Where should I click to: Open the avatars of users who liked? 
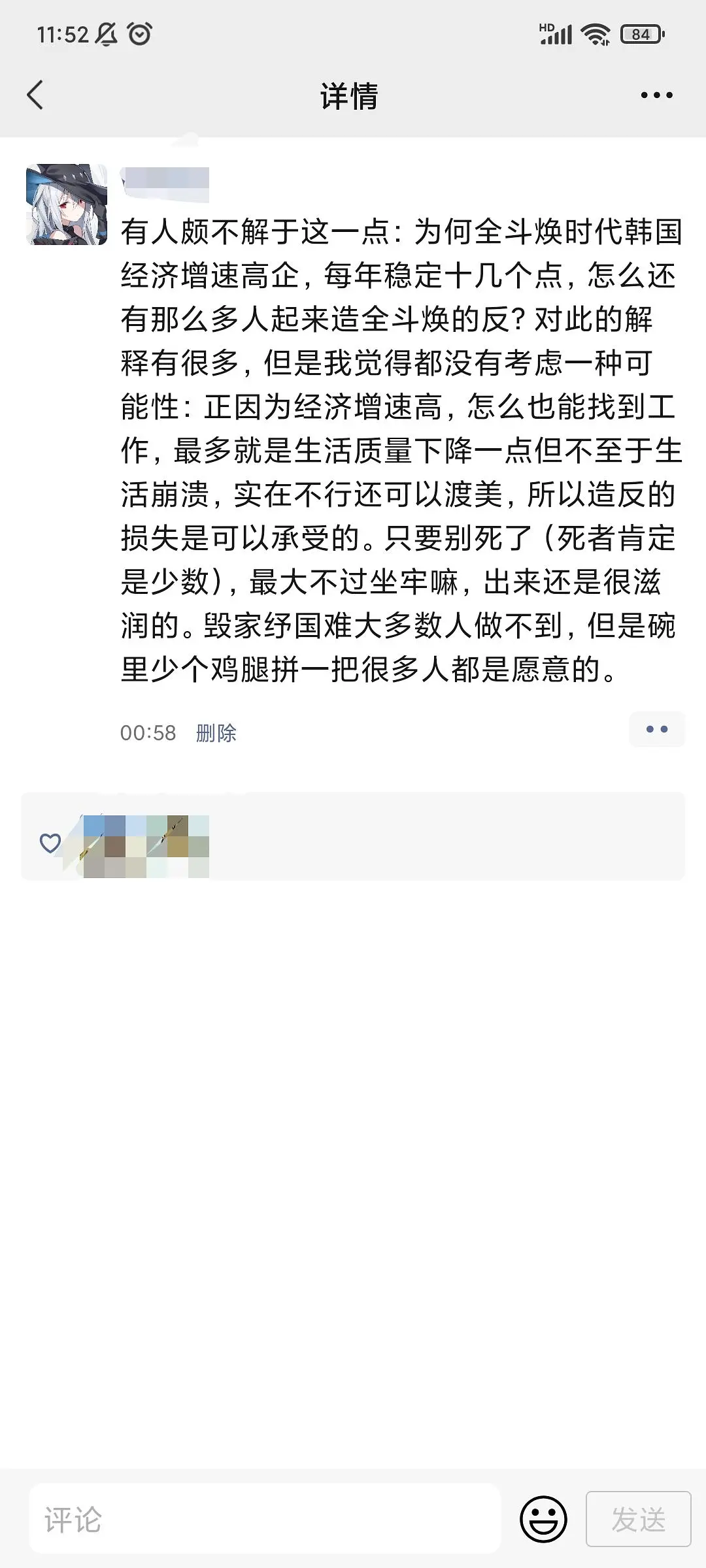145,845
